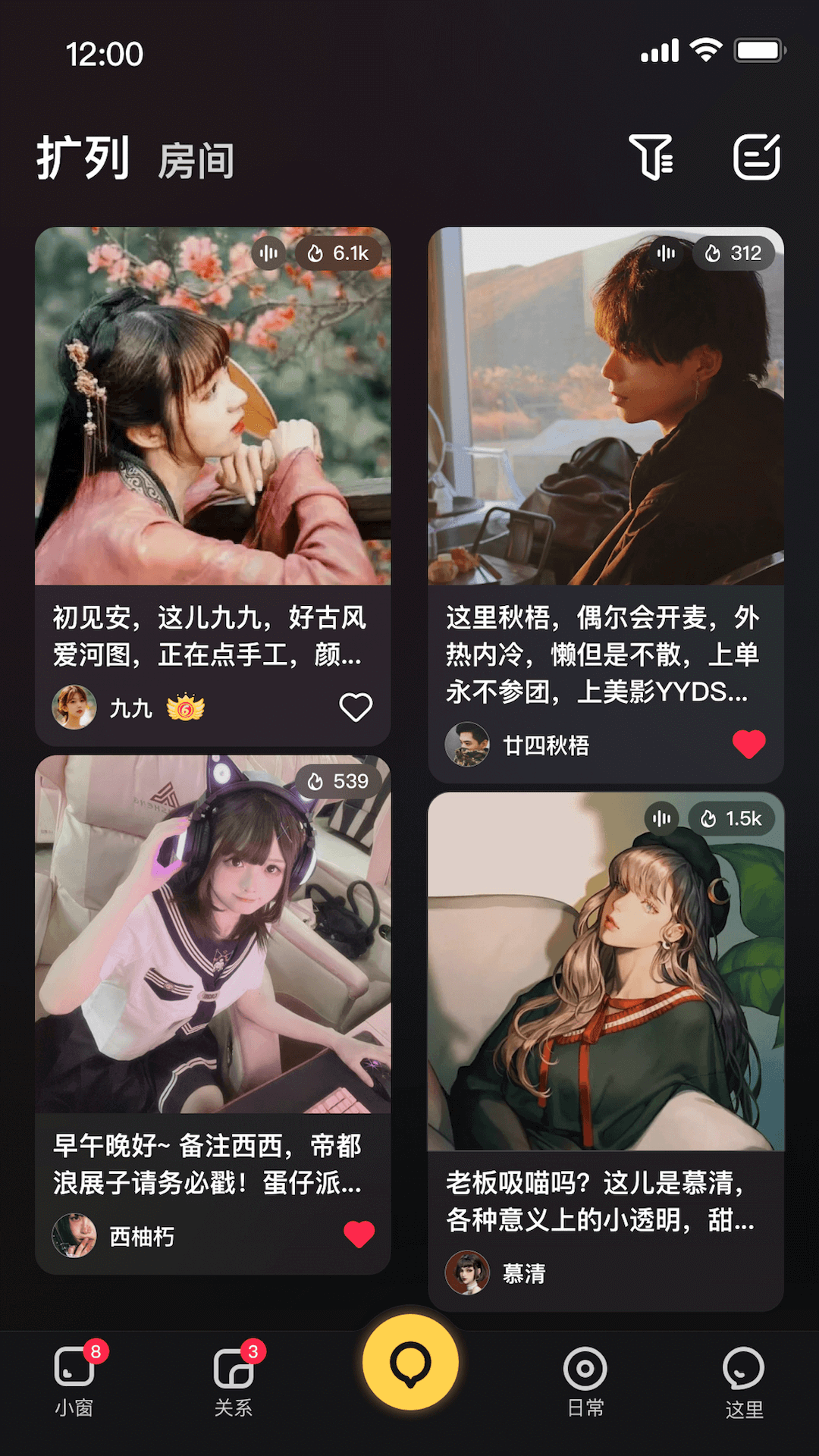Viewport: 819px width, 1456px height.
Task: Select the 扩列 tab
Action: click(x=83, y=158)
